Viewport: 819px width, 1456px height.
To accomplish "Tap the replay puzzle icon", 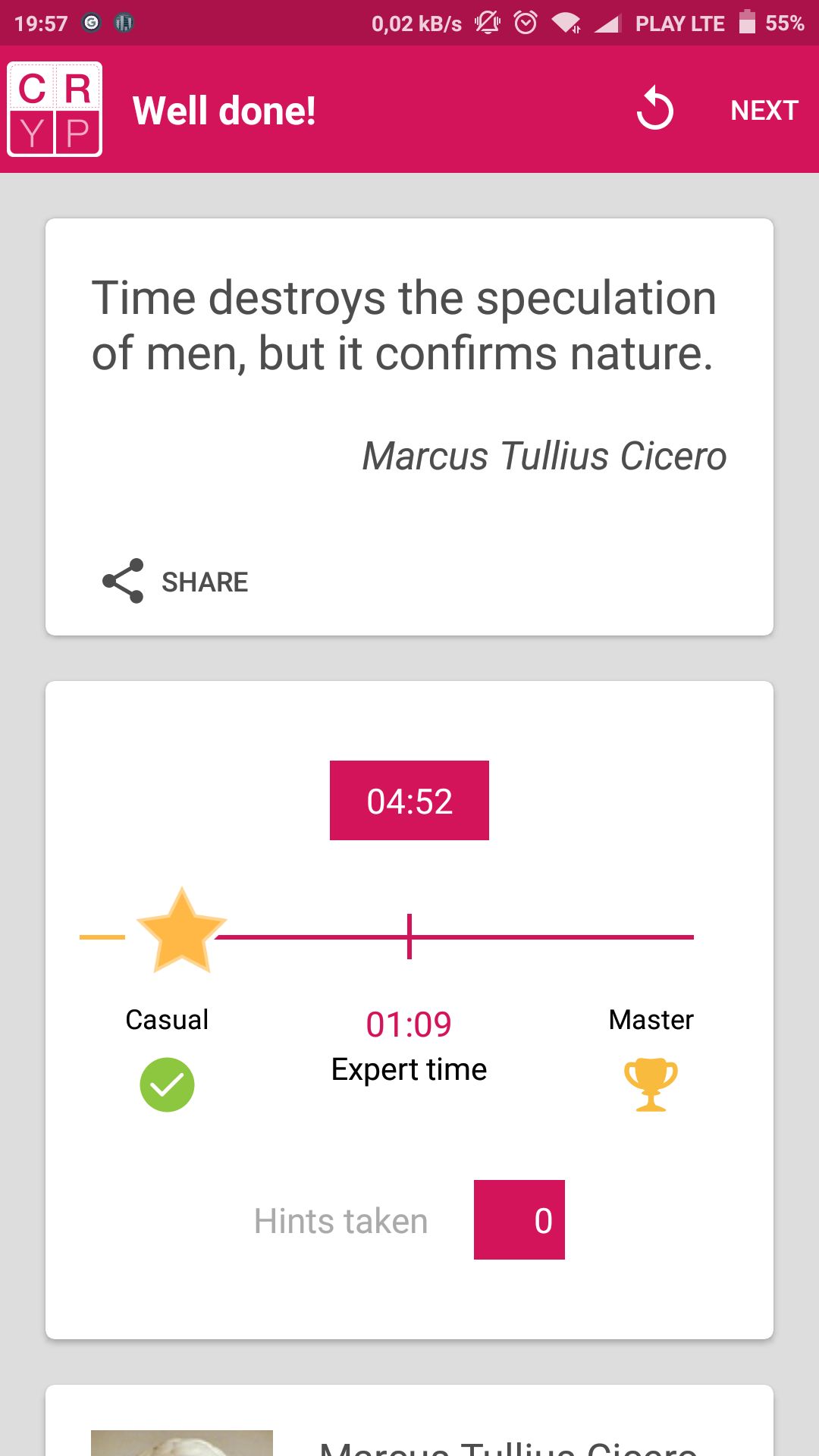I will [655, 109].
